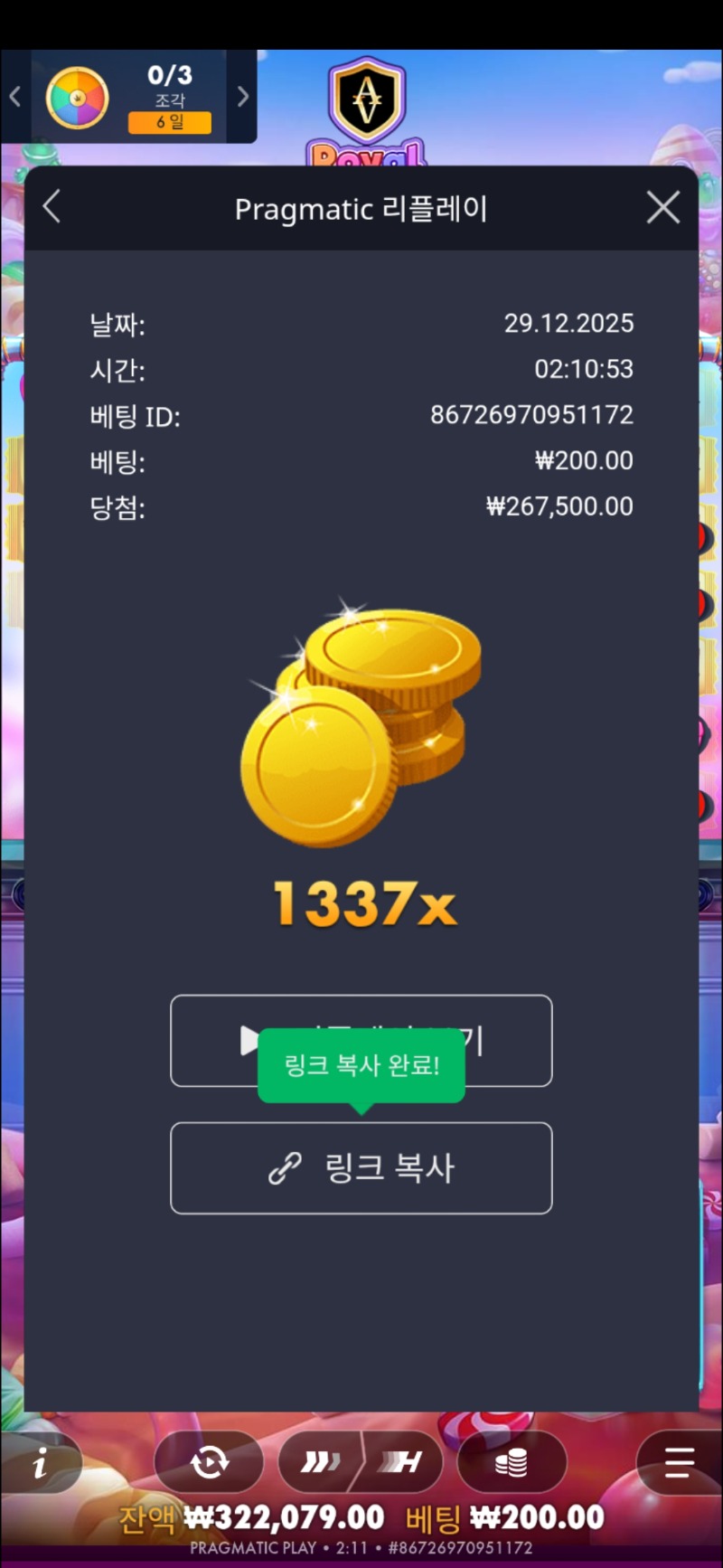Toggle the turbo speed control
This screenshot has height=1568, width=723.
pos(361,1462)
